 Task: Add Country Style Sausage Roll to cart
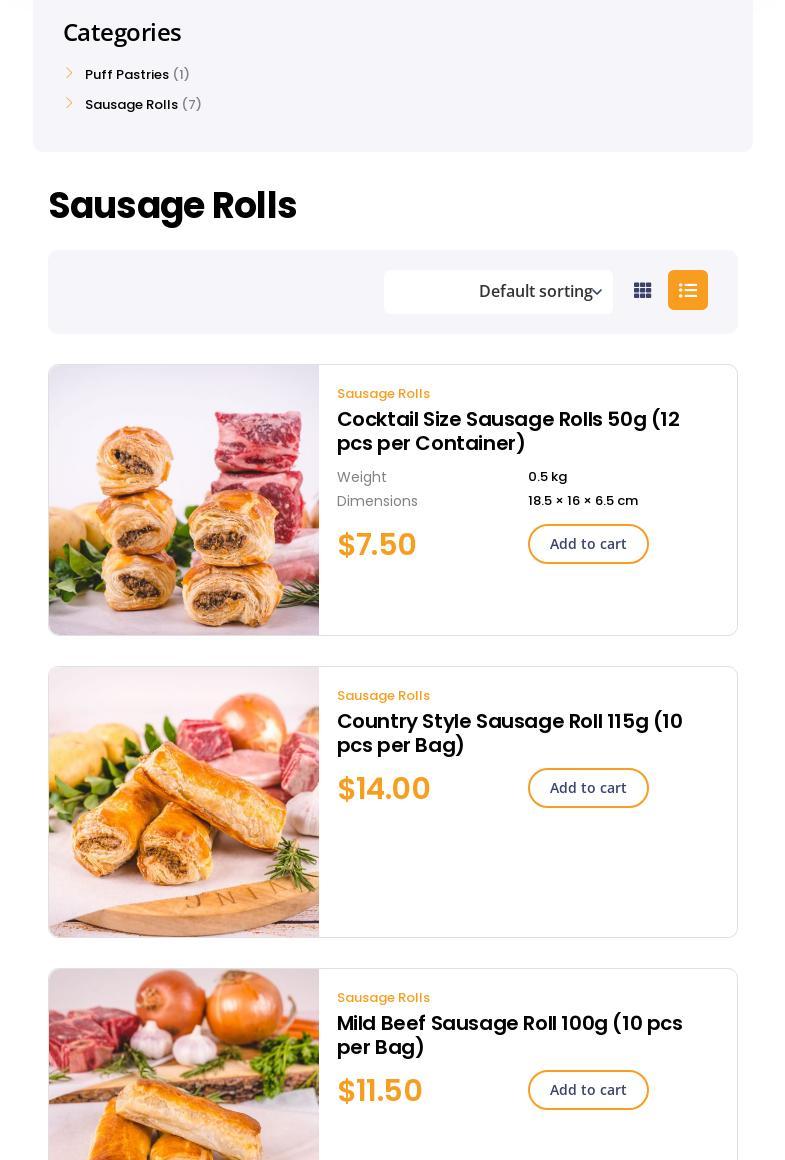coord(588,787)
